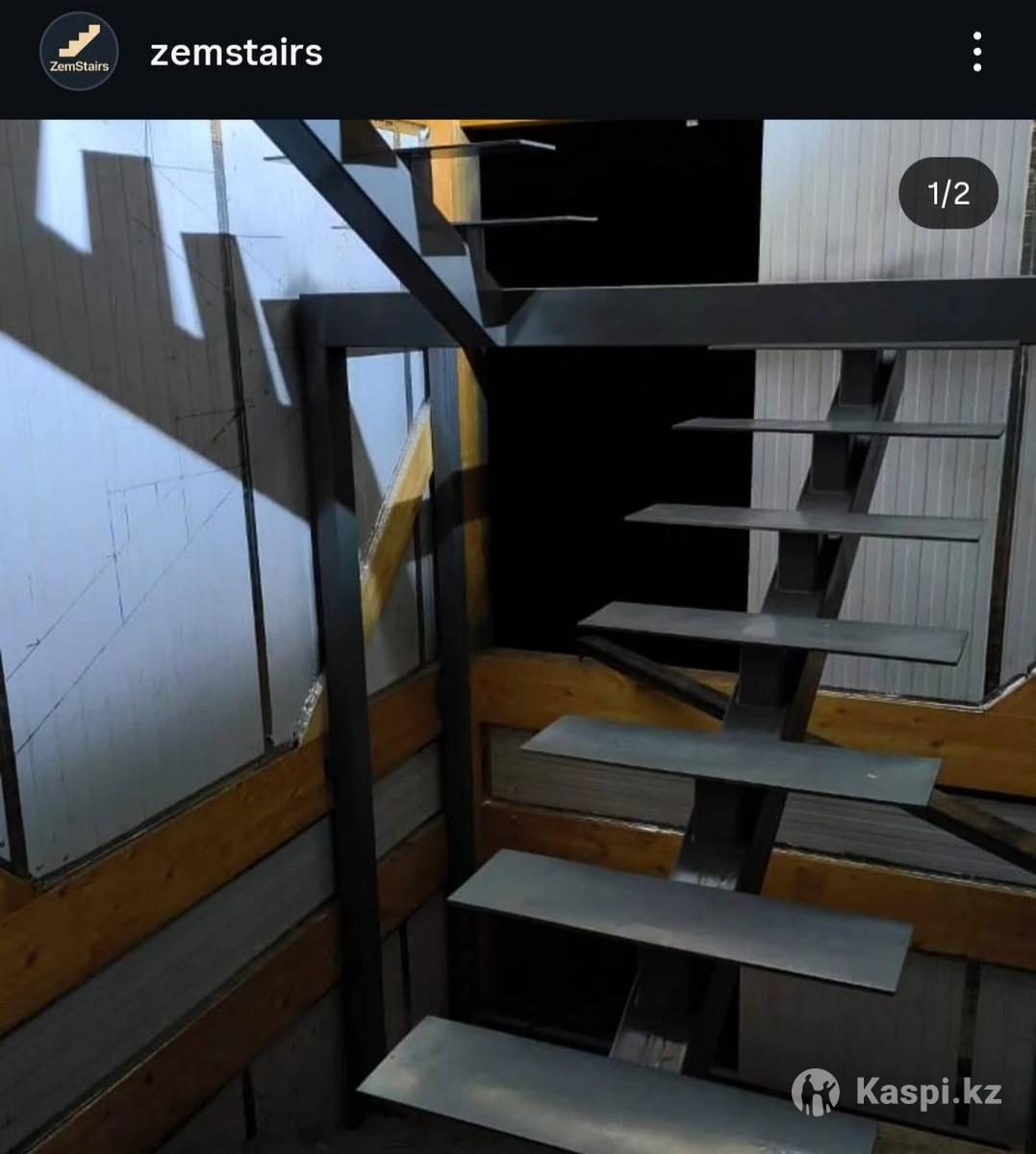Open the zemstairs profile avatar
This screenshot has width=1036, height=1154.
(79, 52)
